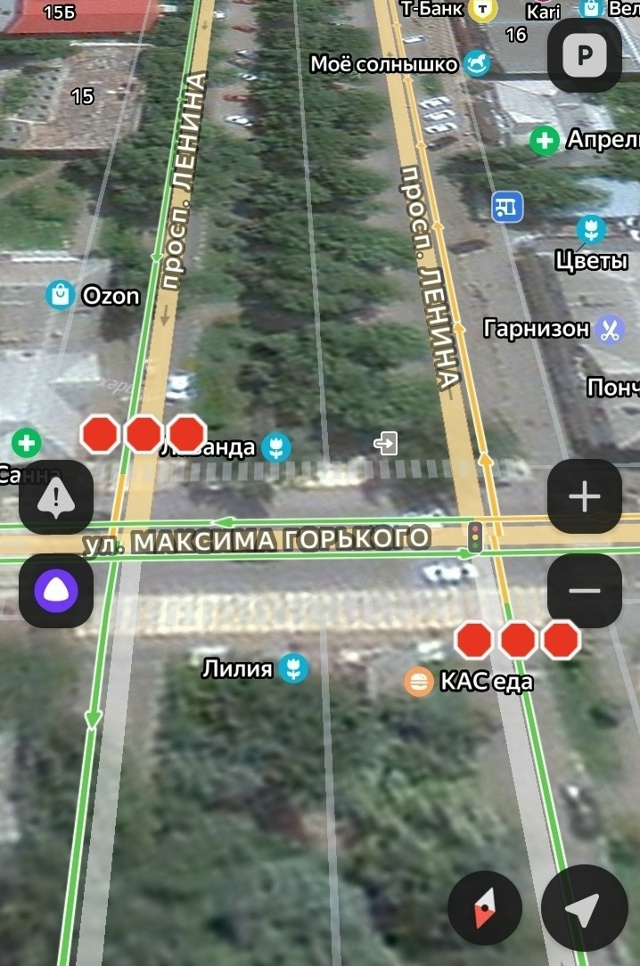
Task: Open the КАС еда food marker
Action: (x=418, y=682)
